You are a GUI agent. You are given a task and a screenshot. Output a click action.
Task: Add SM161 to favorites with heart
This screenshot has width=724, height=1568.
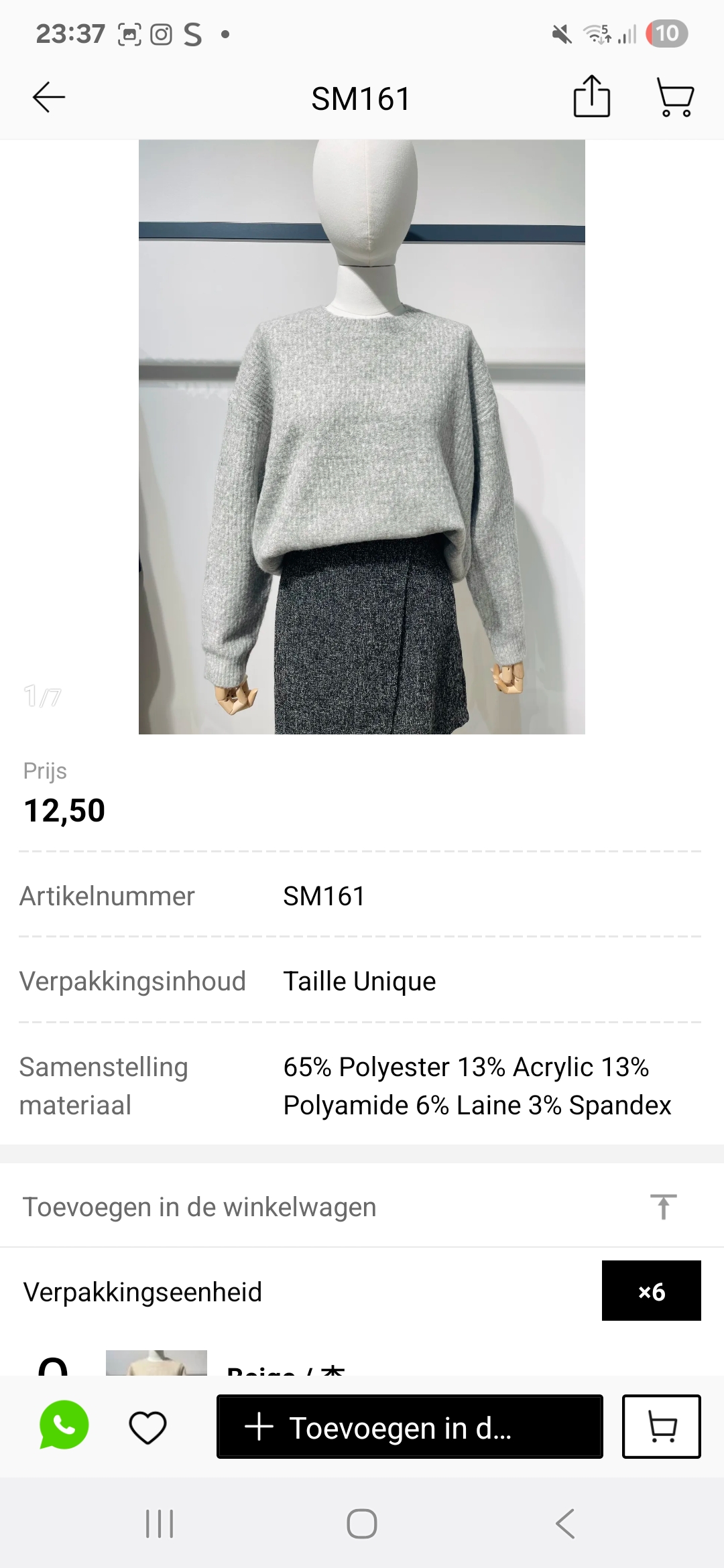click(x=147, y=1427)
